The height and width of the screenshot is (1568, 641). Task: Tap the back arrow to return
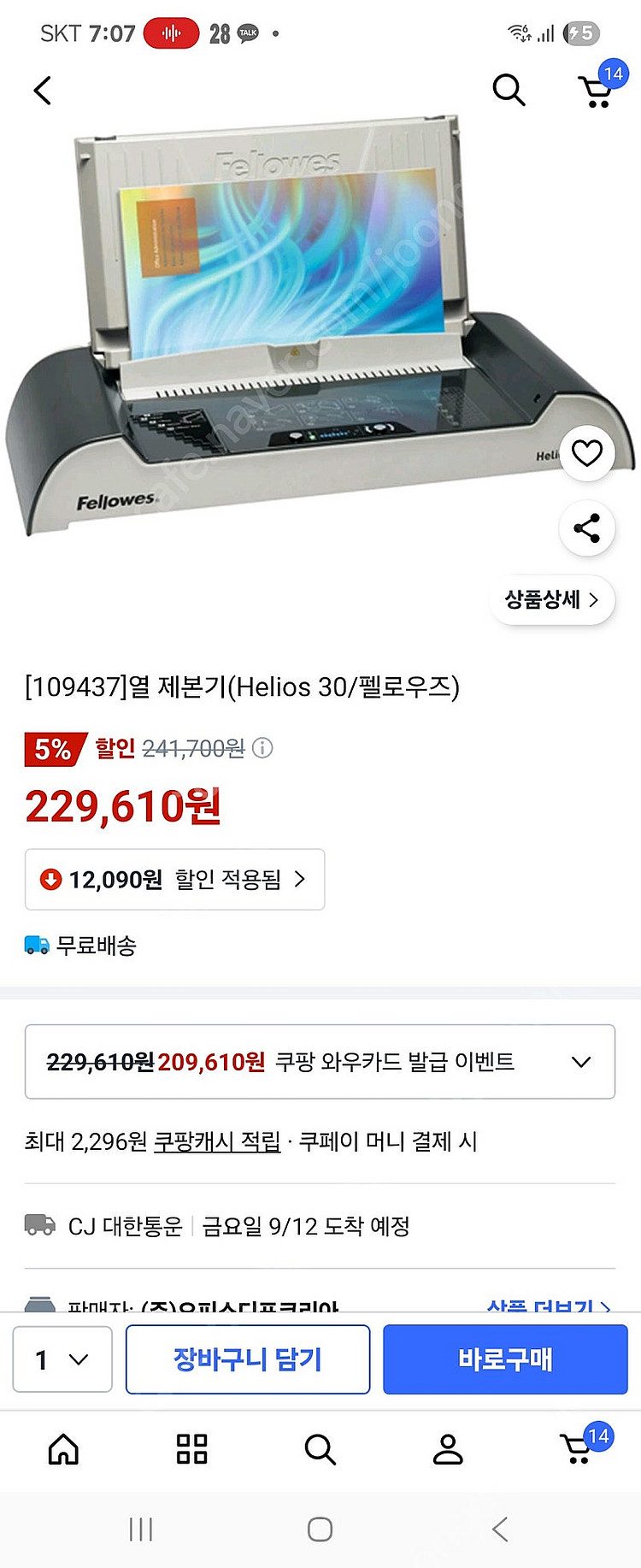pyautogui.click(x=42, y=90)
